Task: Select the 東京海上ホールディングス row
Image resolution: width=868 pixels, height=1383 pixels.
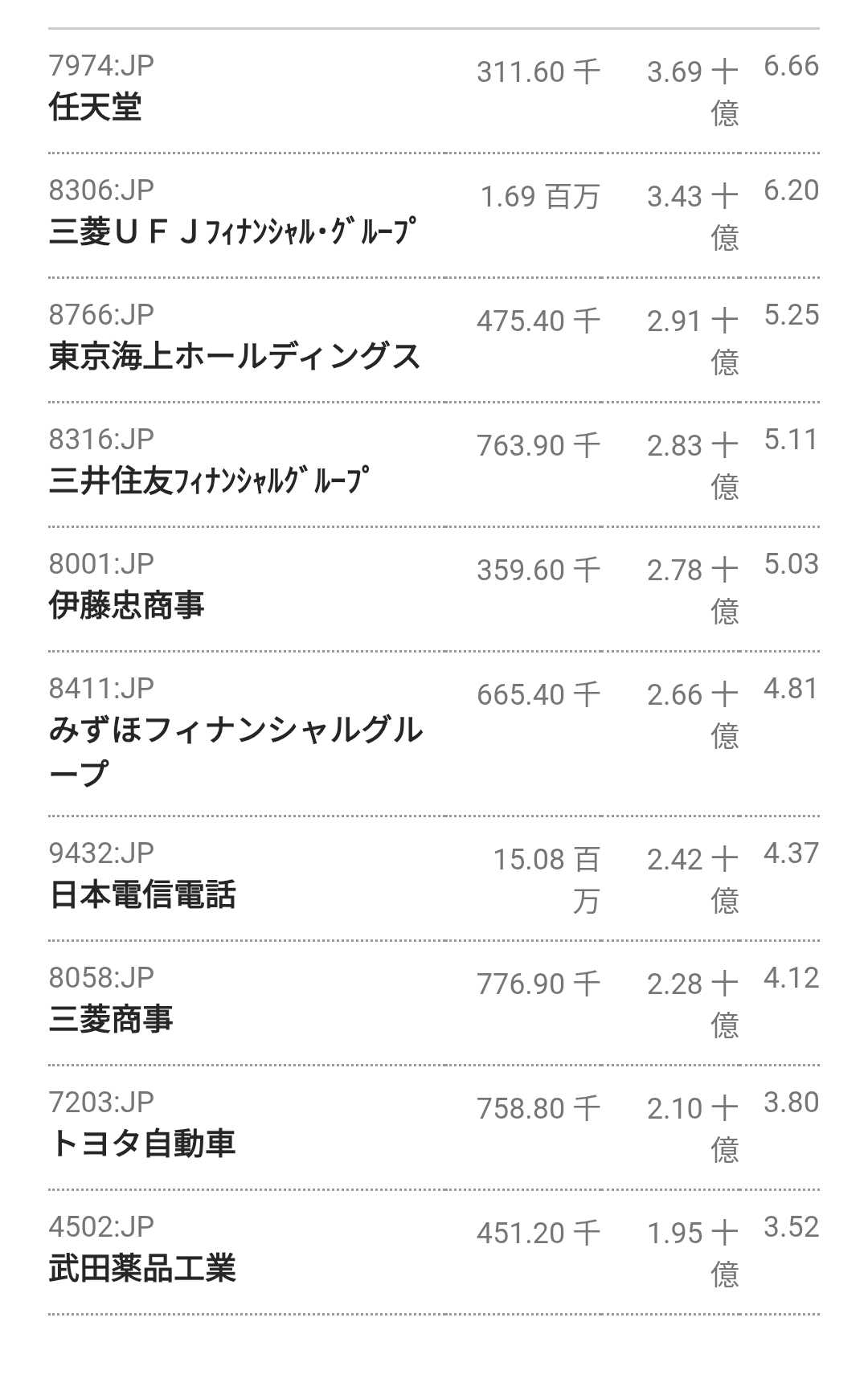Action: [x=234, y=356]
